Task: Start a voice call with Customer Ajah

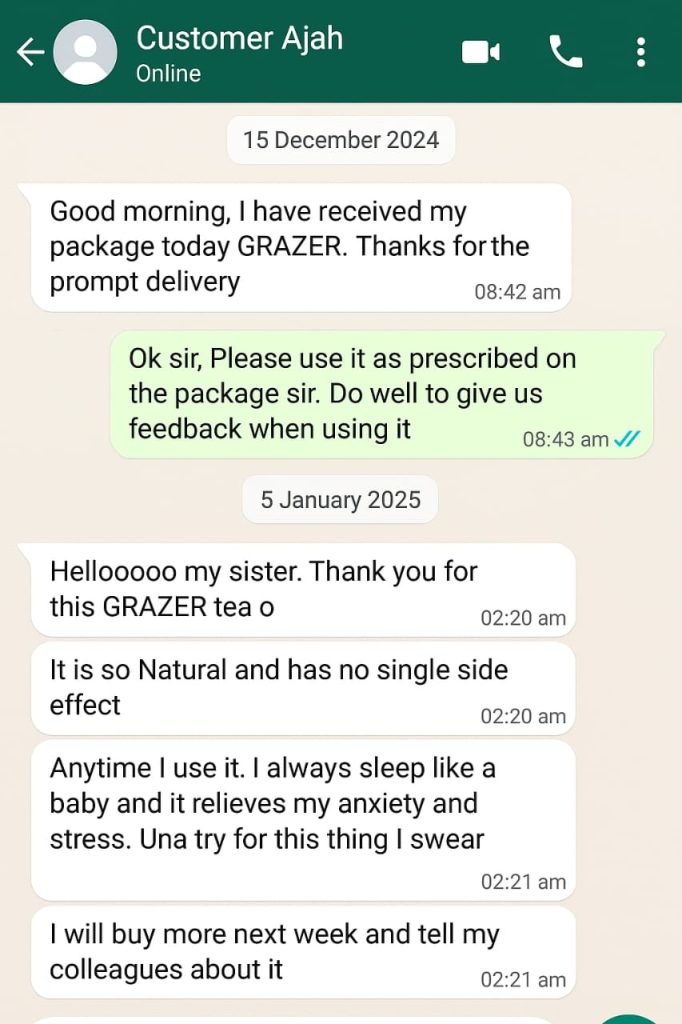Action: 566,52
